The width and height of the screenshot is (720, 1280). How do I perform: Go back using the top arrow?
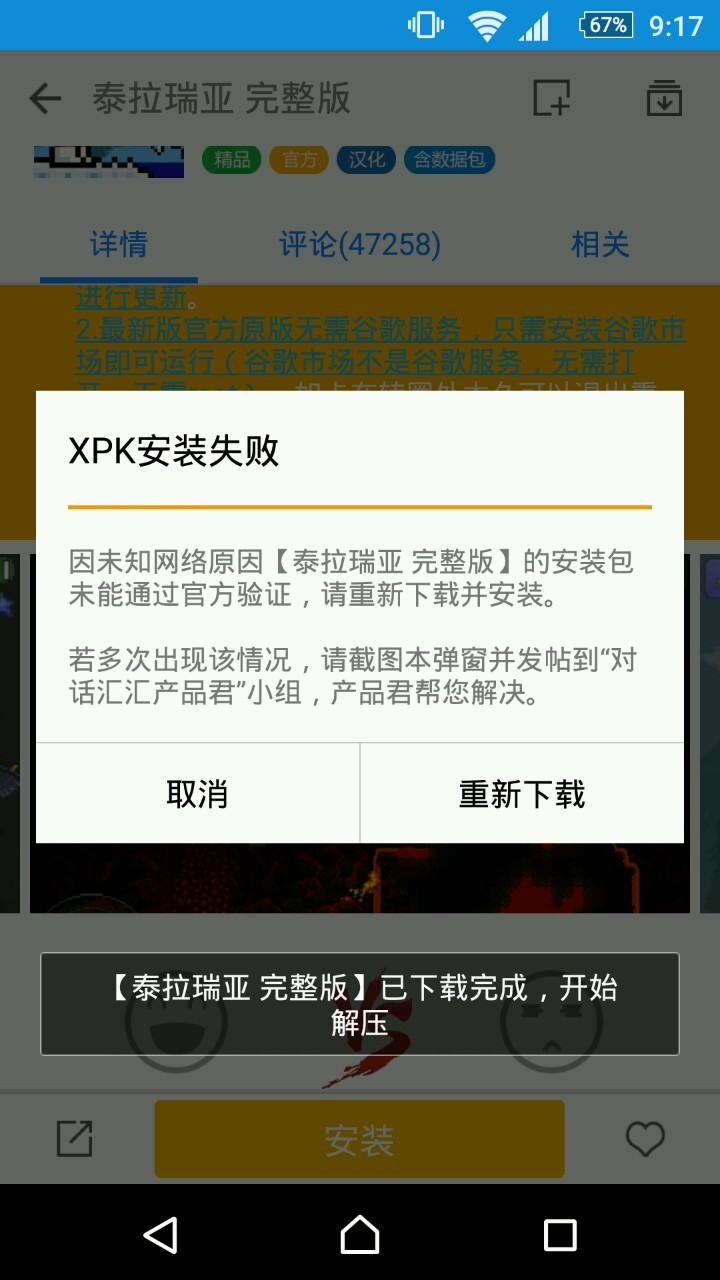click(45, 98)
